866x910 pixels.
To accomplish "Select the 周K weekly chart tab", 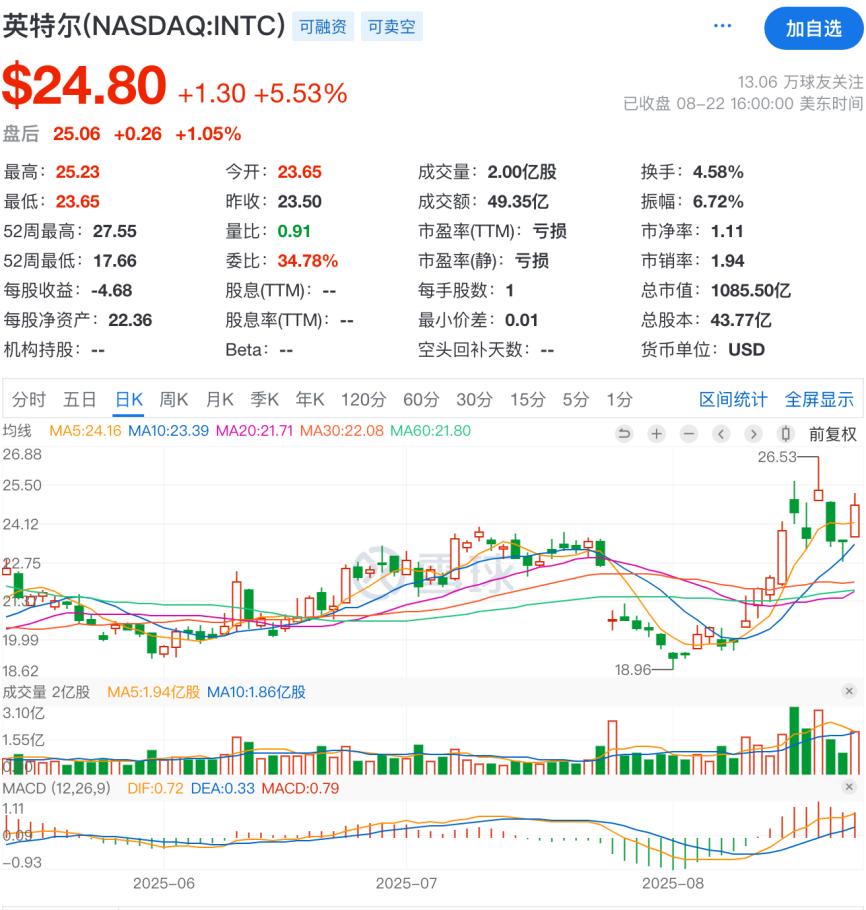I will tap(174, 400).
